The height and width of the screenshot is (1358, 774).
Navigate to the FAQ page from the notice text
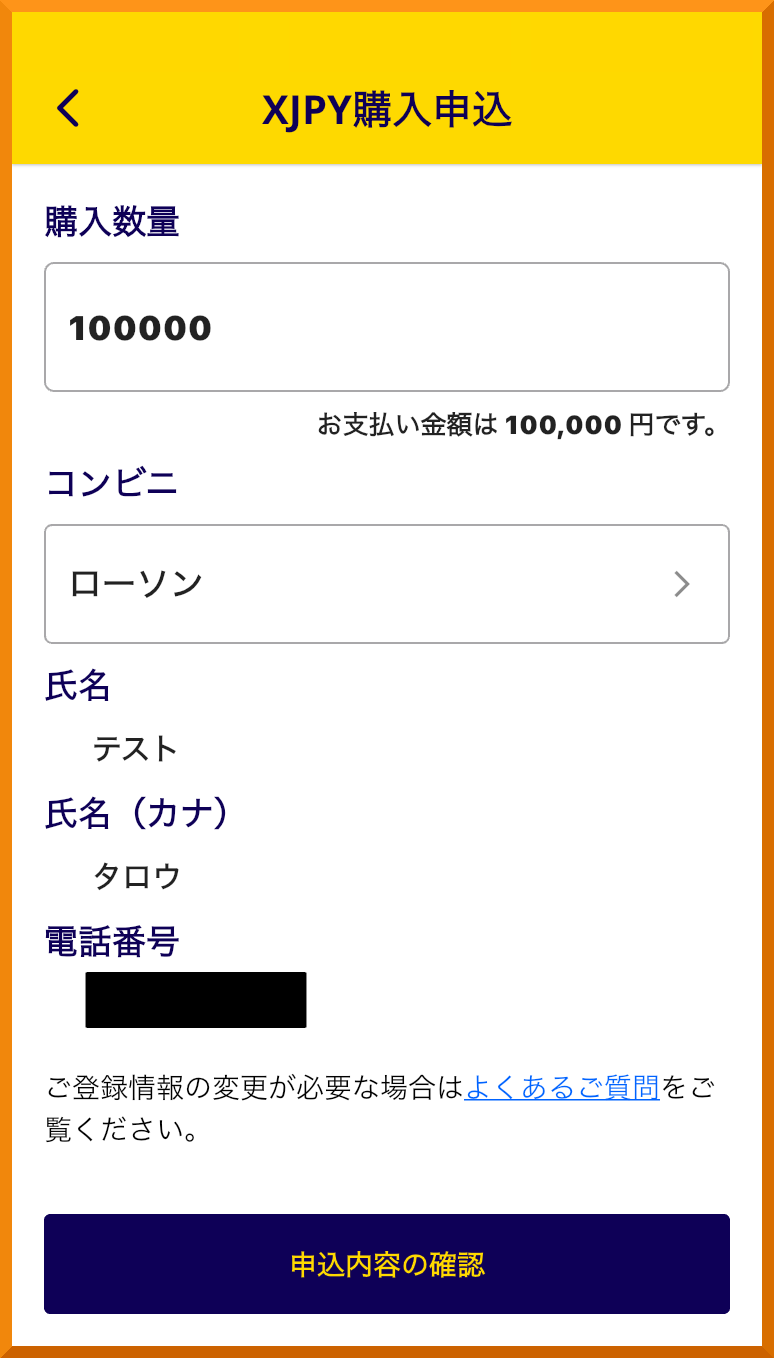tap(560, 1089)
